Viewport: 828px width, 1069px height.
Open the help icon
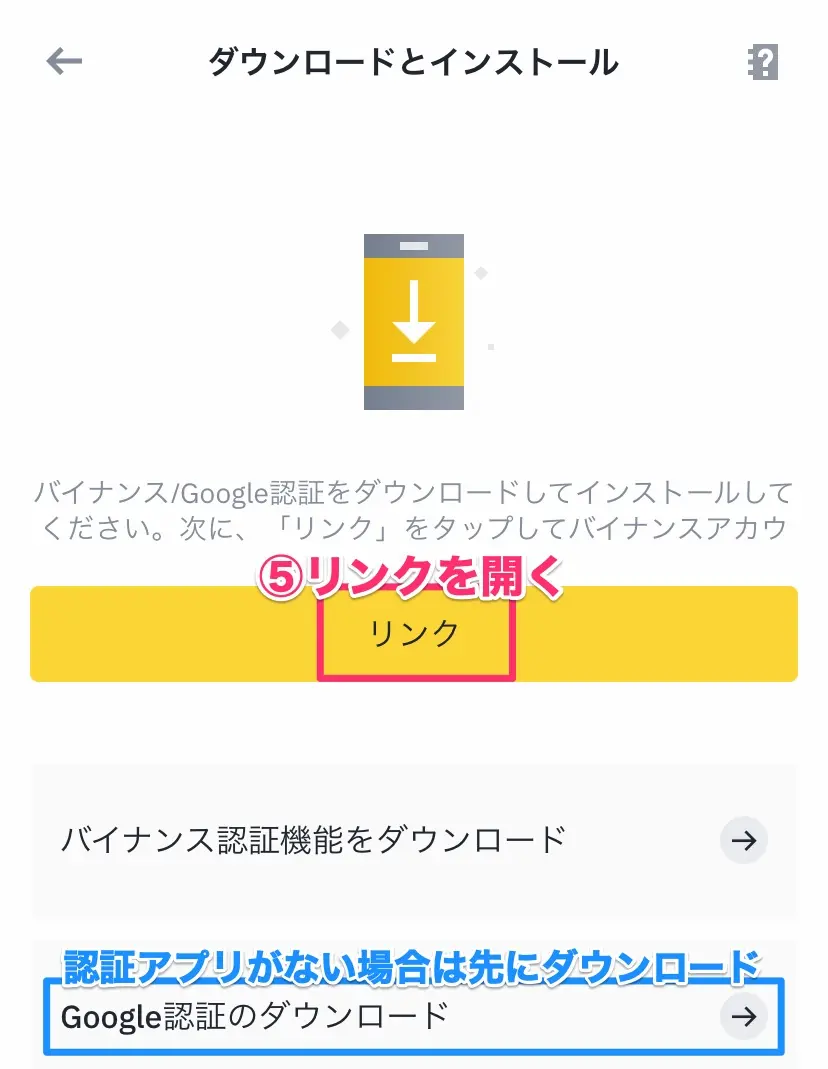click(x=763, y=62)
